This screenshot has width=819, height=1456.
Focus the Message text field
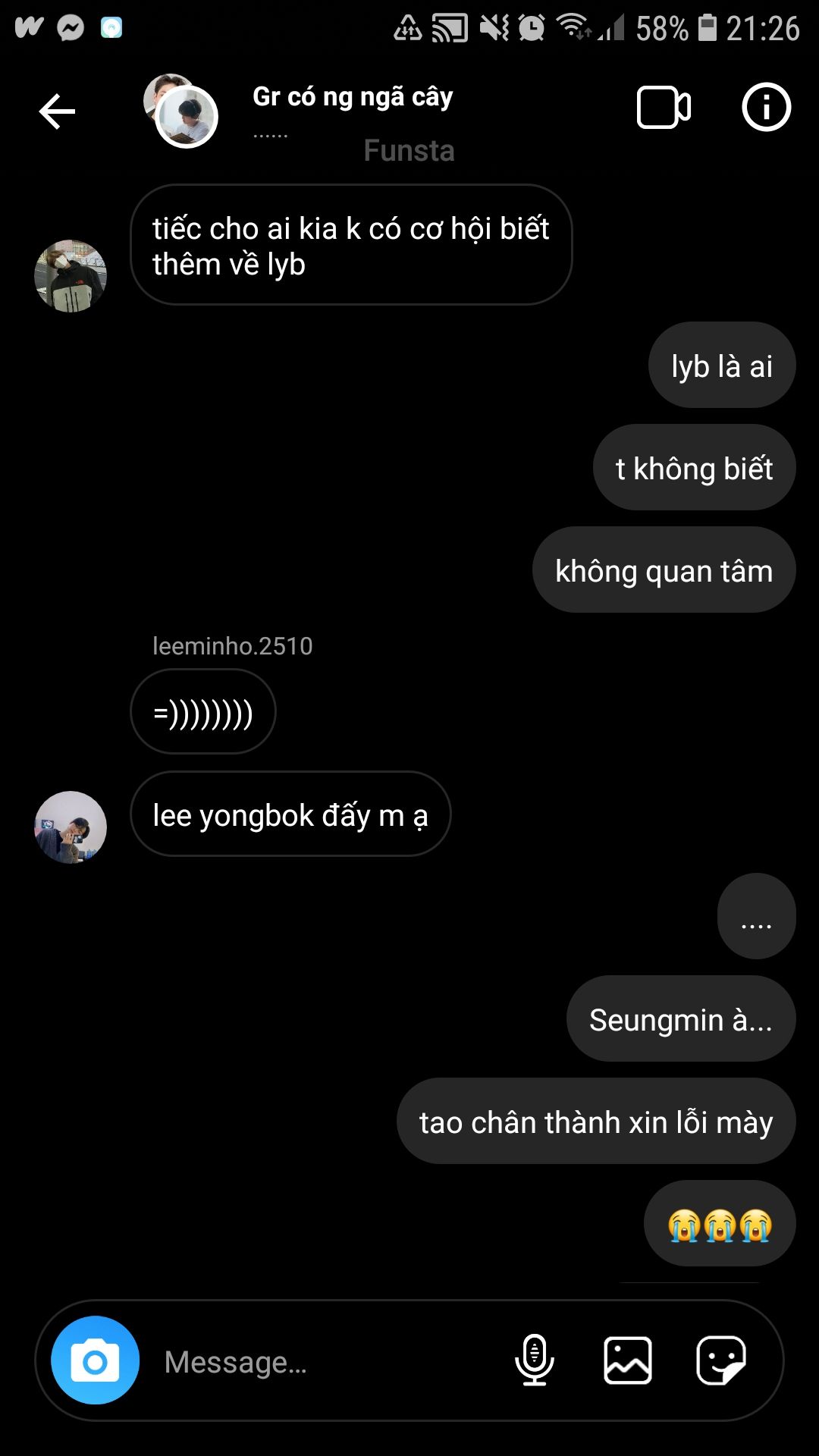(x=326, y=1362)
